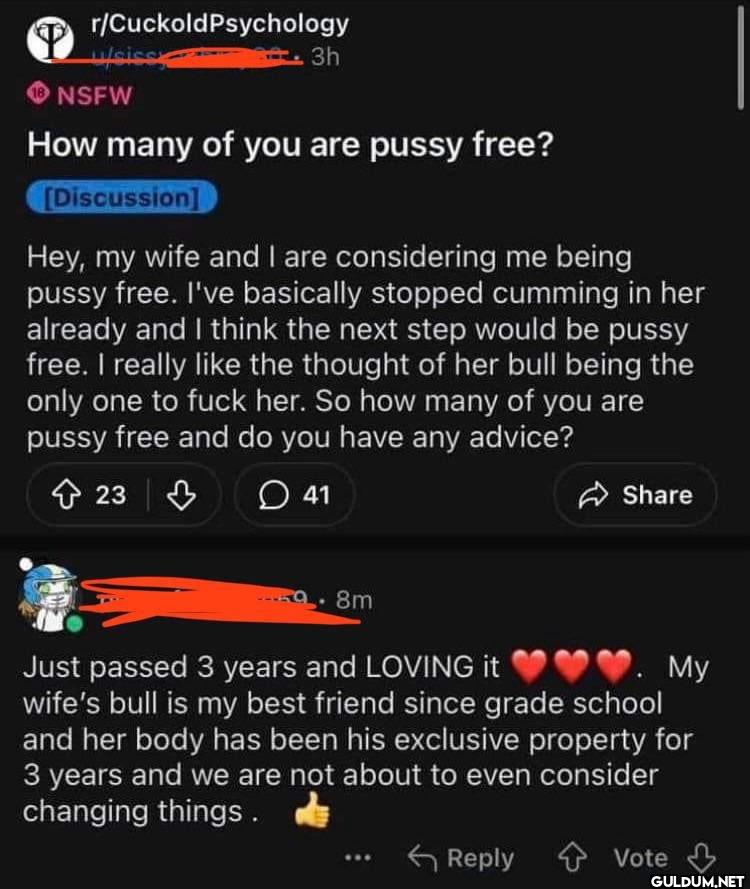Screen dimensions: 750x889
Task: Upvote the post with 23 votes
Action: tap(70, 494)
